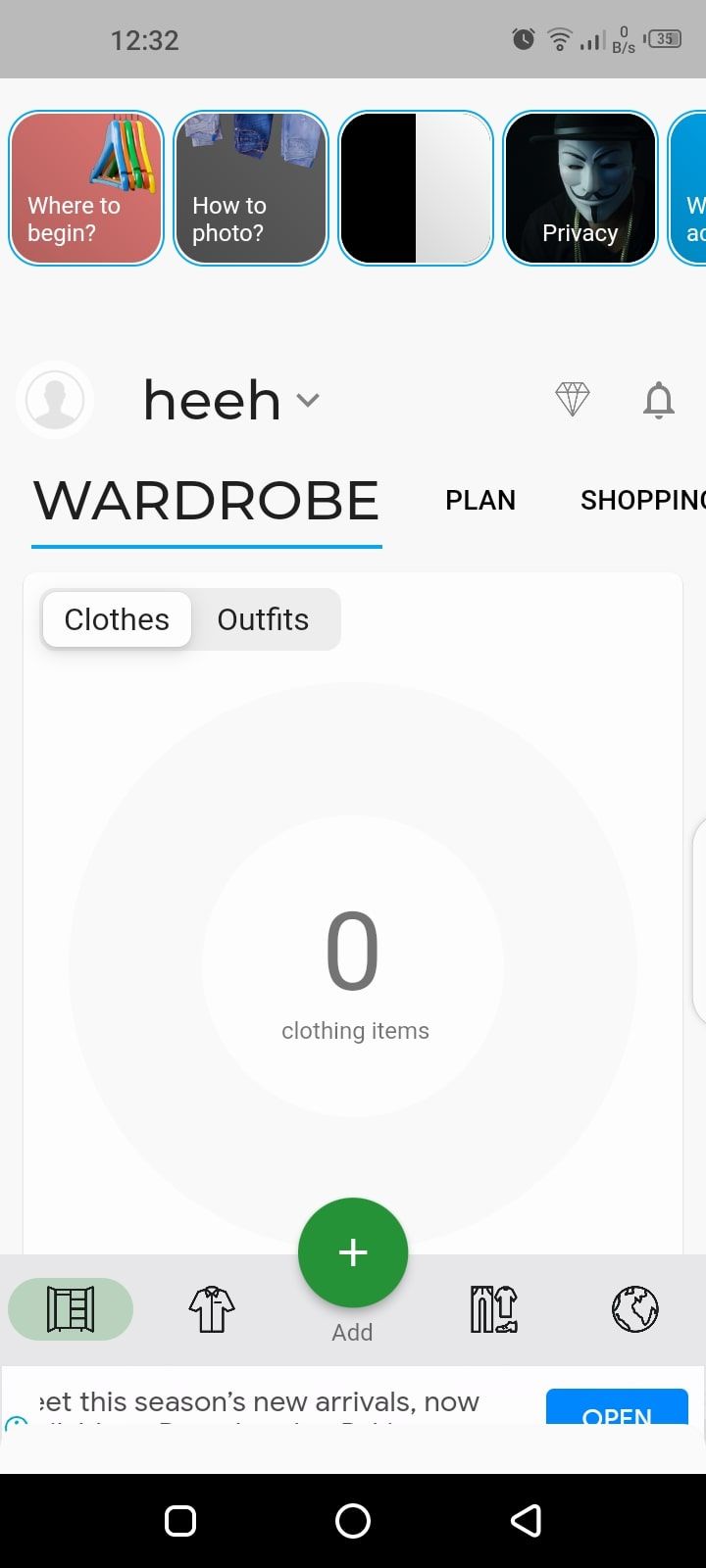Go back using system back button
Viewport: 706px width, 1568px height.
pyautogui.click(x=526, y=1520)
